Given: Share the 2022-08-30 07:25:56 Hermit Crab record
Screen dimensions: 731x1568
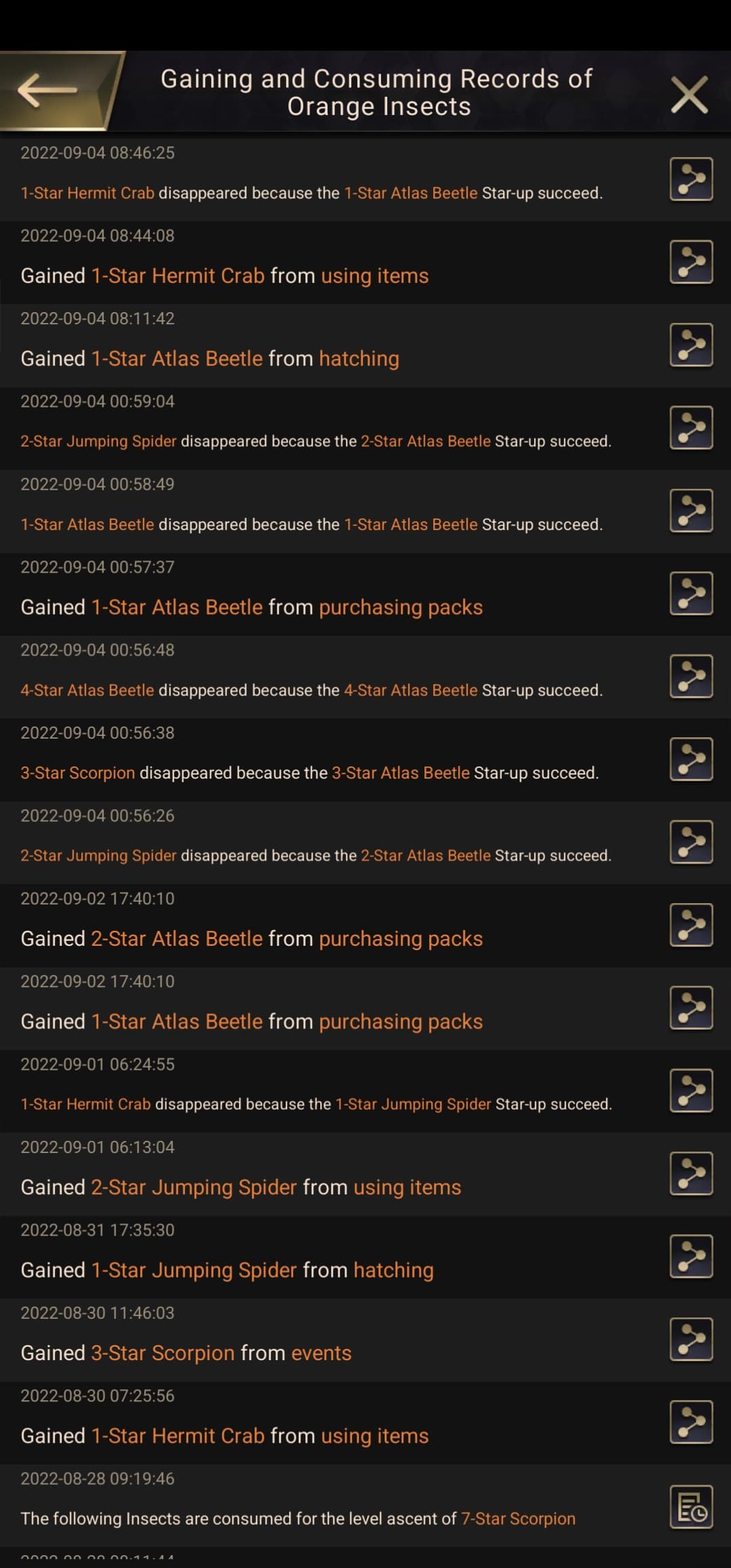Looking at the screenshot, I should [691, 1422].
